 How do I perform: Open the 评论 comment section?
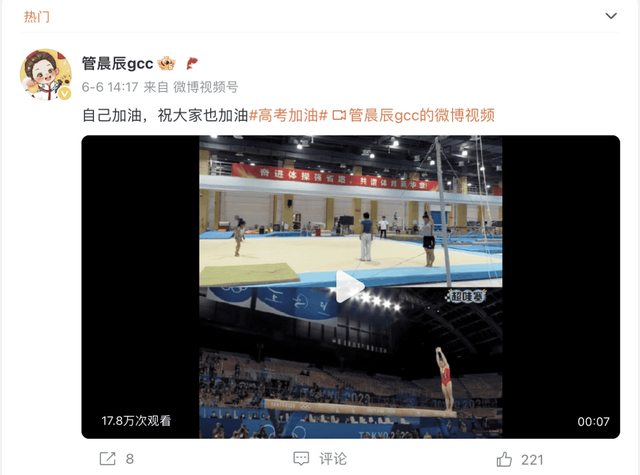(x=320, y=458)
